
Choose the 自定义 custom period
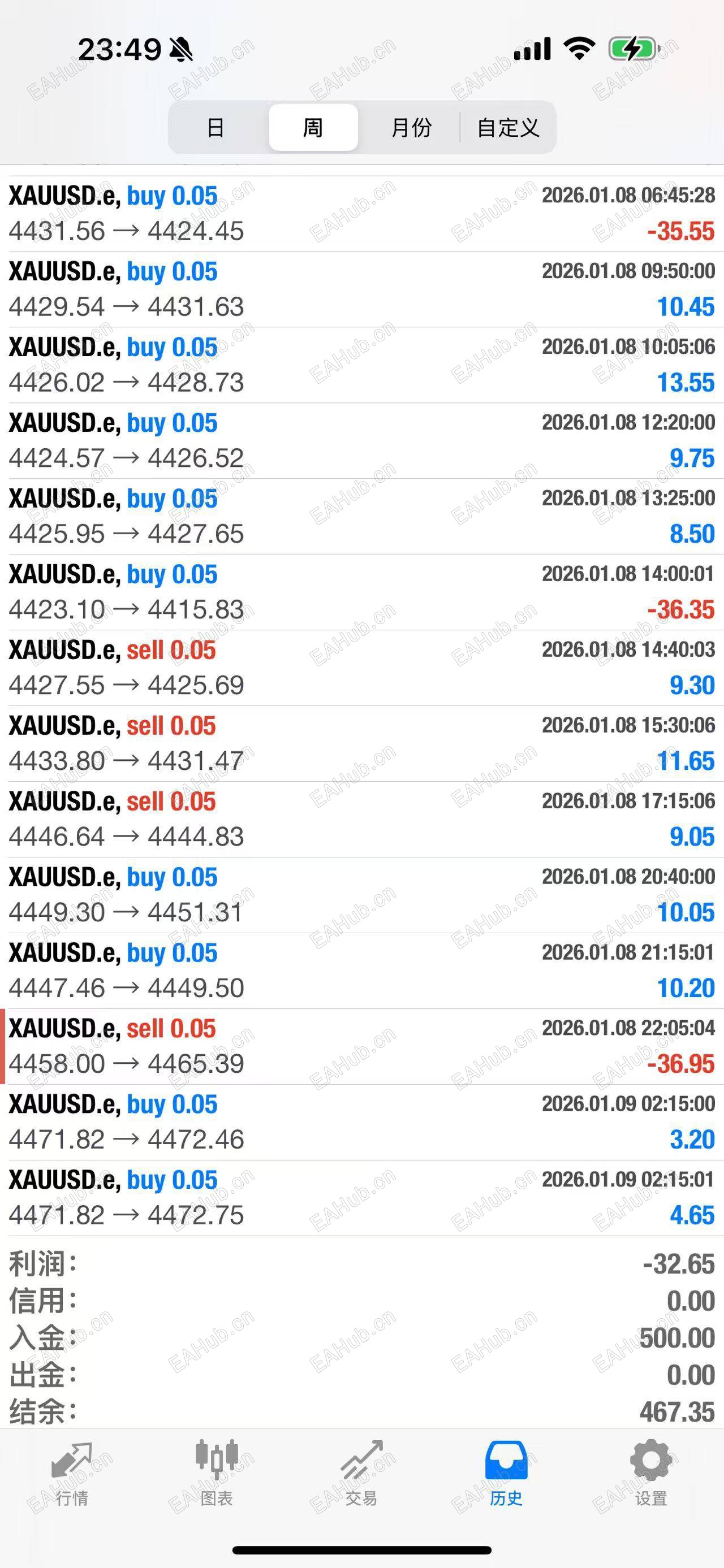click(508, 128)
